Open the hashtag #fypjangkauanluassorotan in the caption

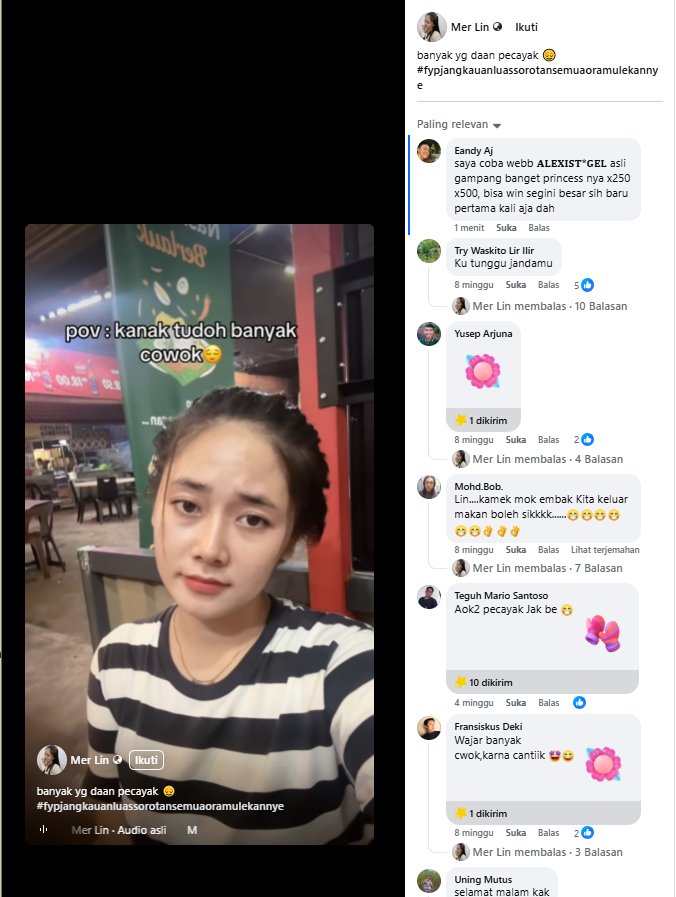tap(160, 806)
